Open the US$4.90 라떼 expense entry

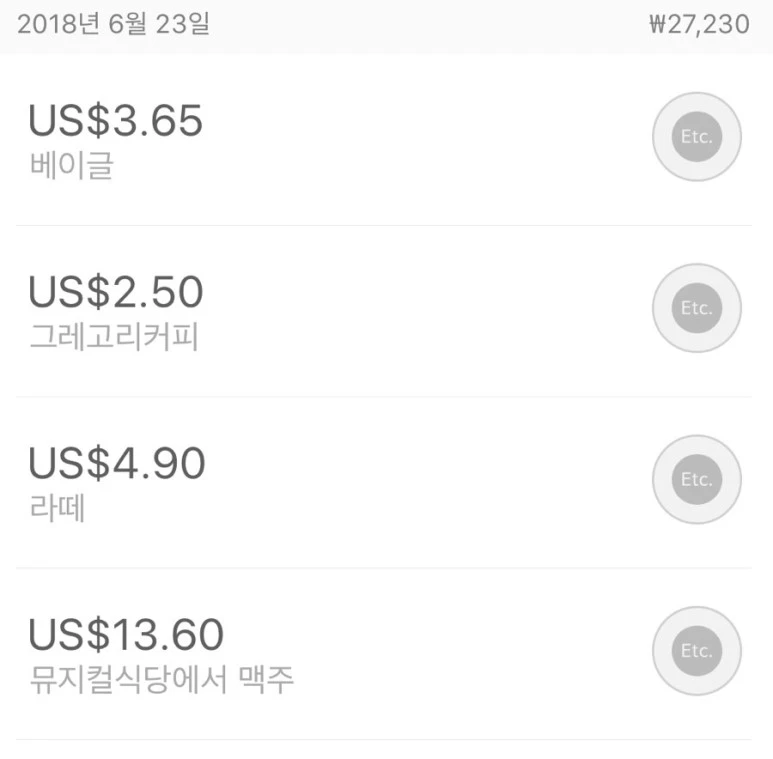click(300, 482)
